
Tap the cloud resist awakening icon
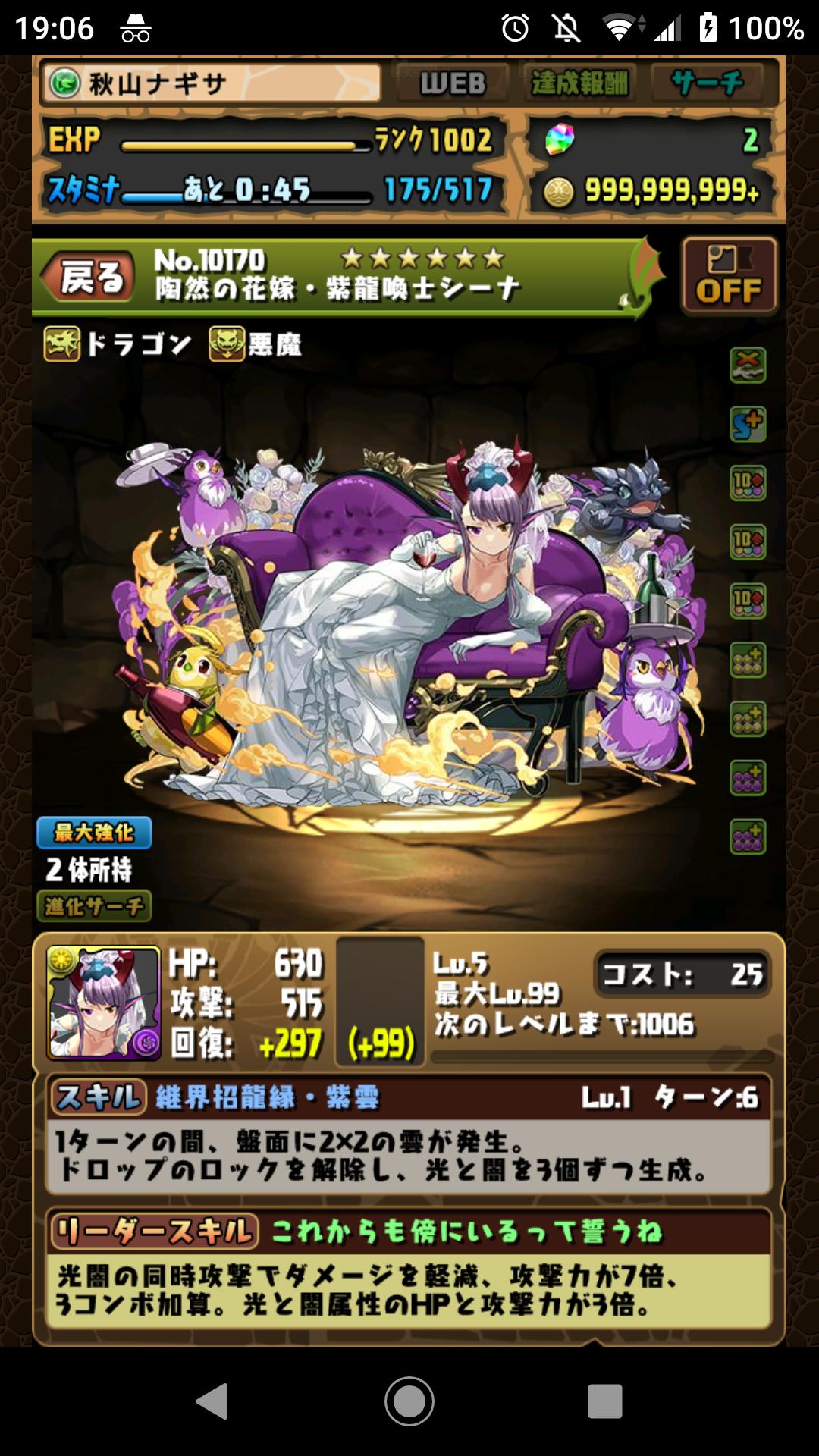748,366
